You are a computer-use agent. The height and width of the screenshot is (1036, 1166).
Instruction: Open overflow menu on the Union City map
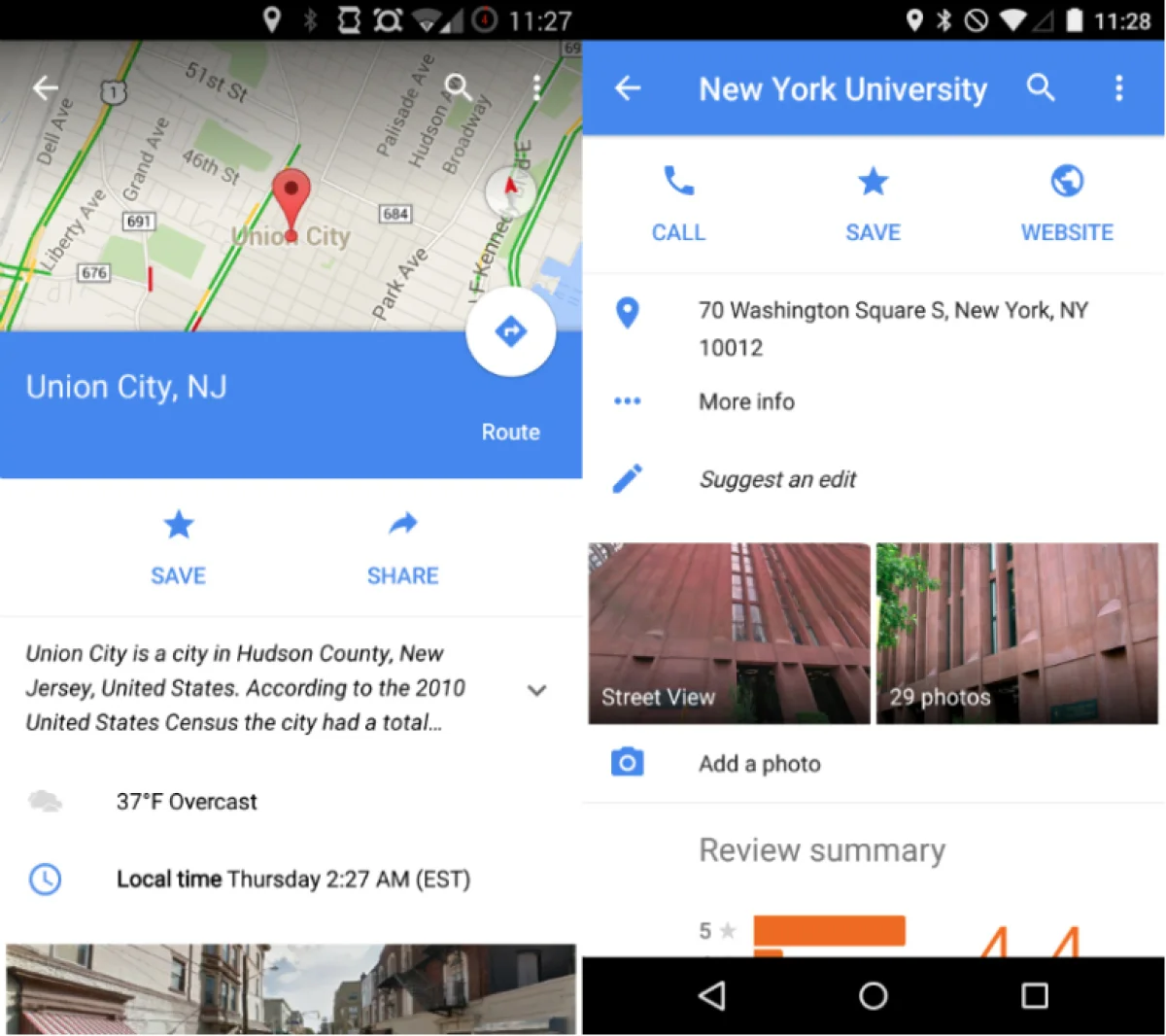pyautogui.click(x=536, y=88)
